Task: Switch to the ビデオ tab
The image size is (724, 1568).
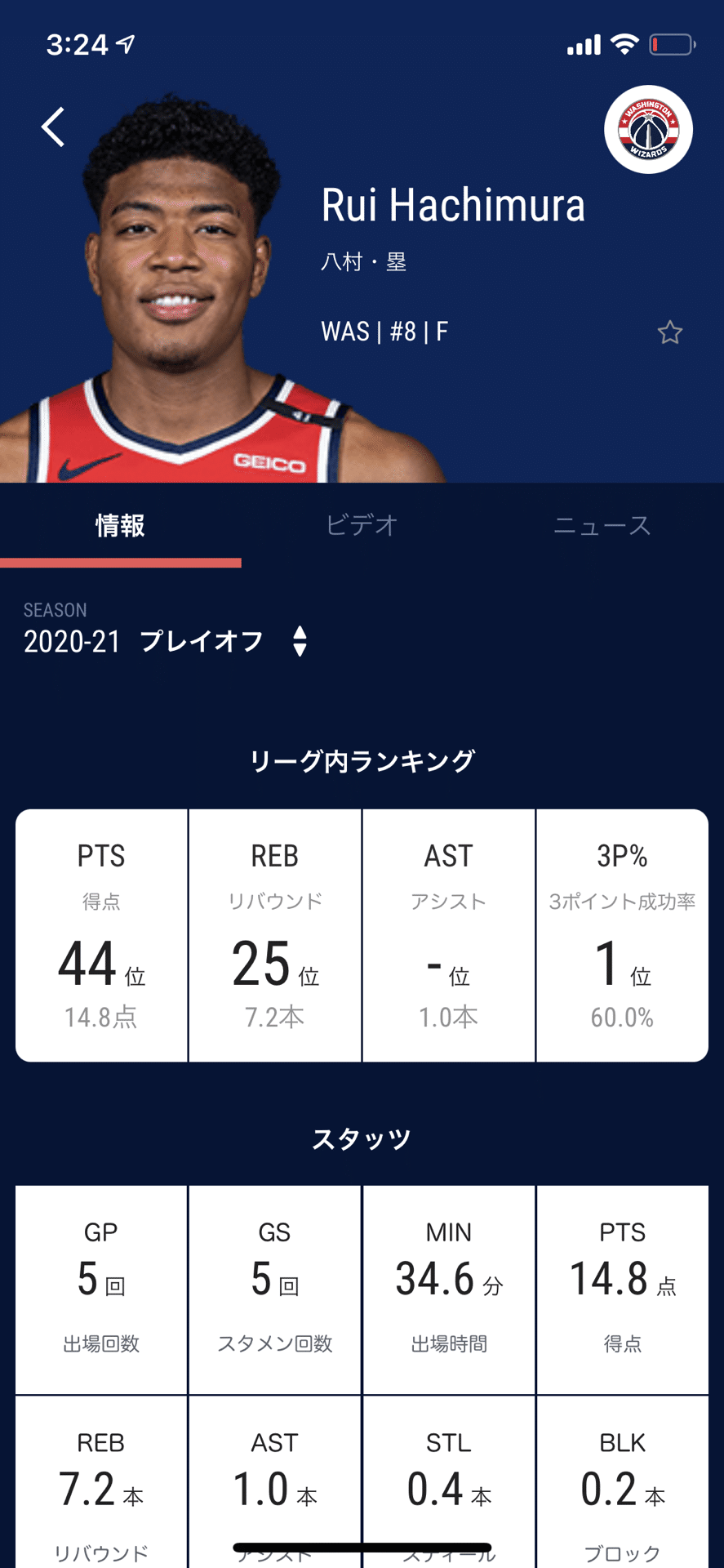Action: point(362,525)
